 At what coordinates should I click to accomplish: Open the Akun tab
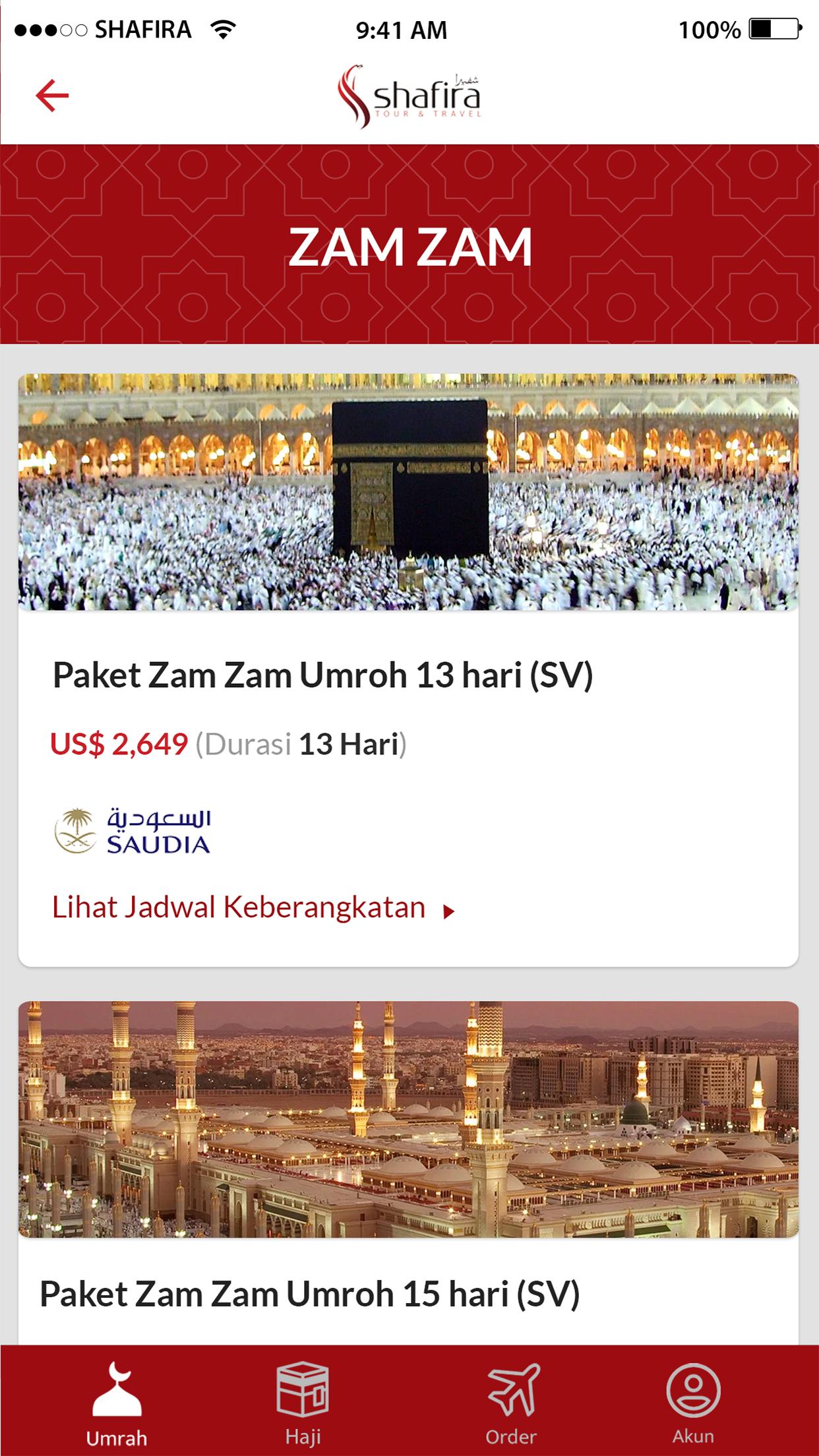coord(692,1403)
